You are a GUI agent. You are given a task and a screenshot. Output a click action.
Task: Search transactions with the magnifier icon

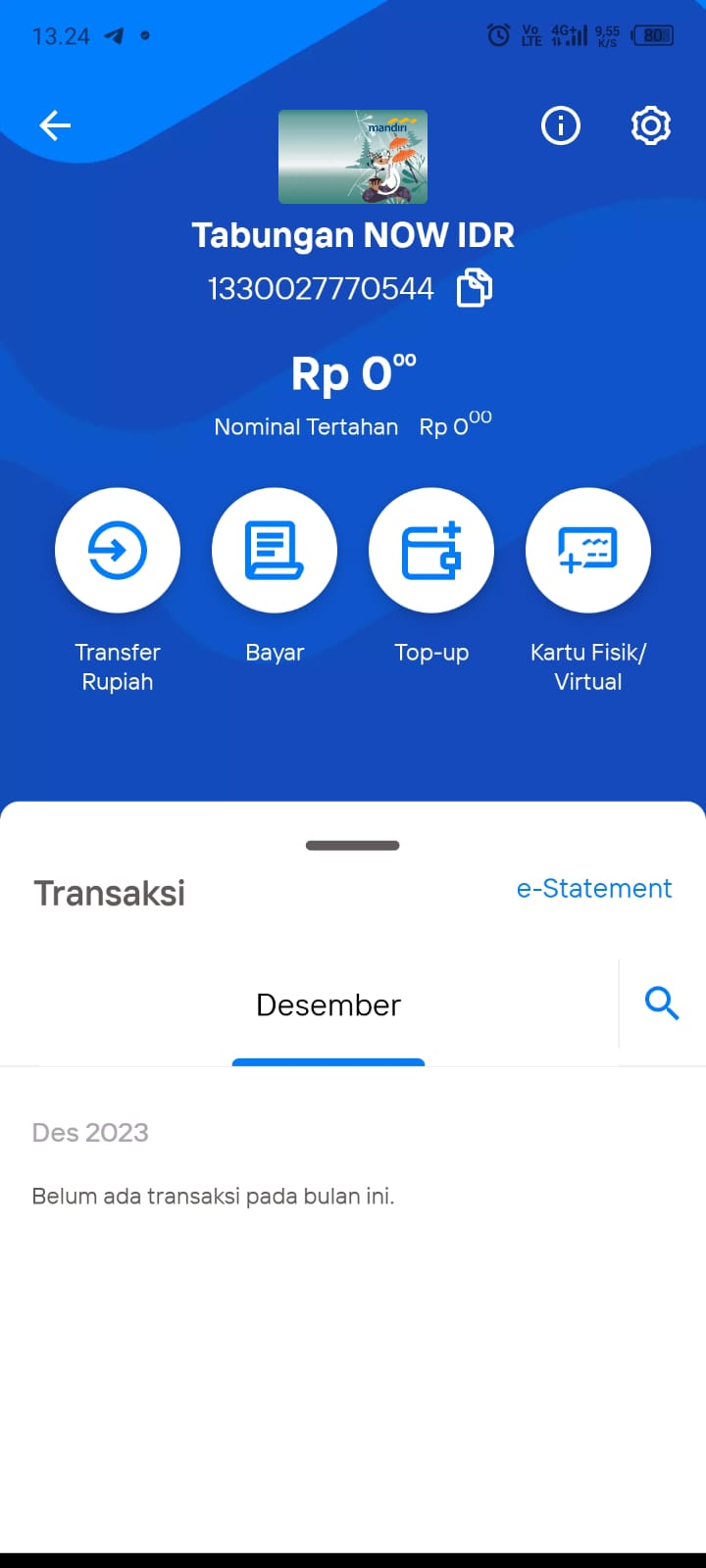pyautogui.click(x=662, y=1004)
